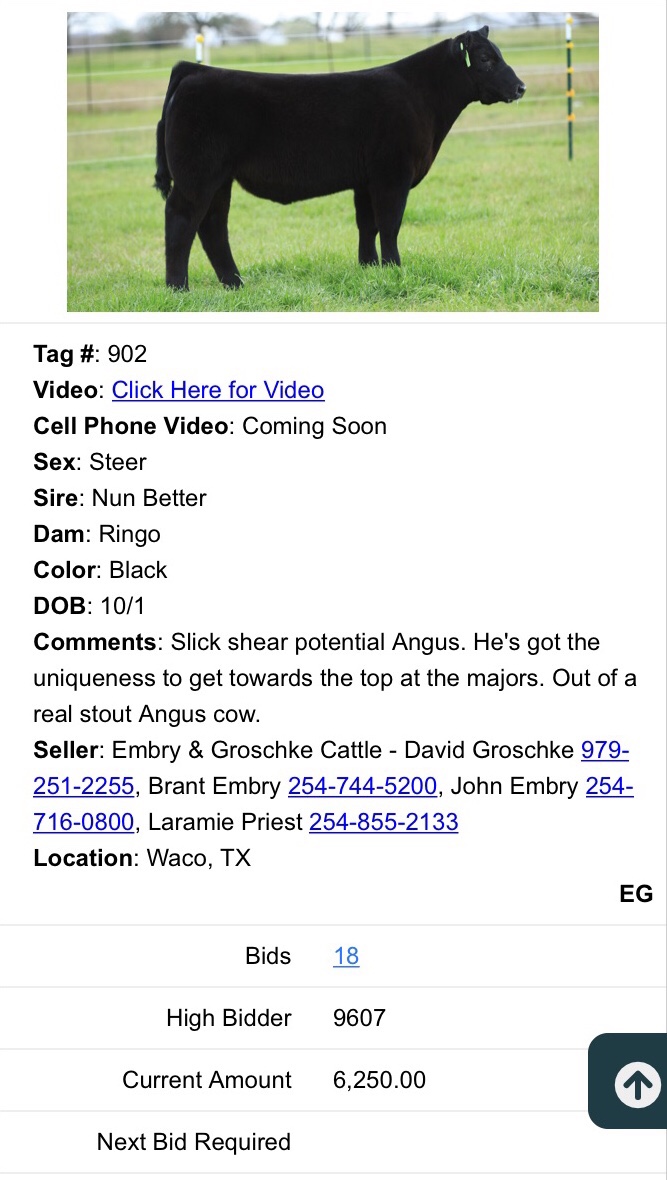The width and height of the screenshot is (667, 1180).
Task: Open the black steer photo
Action: [x=333, y=162]
